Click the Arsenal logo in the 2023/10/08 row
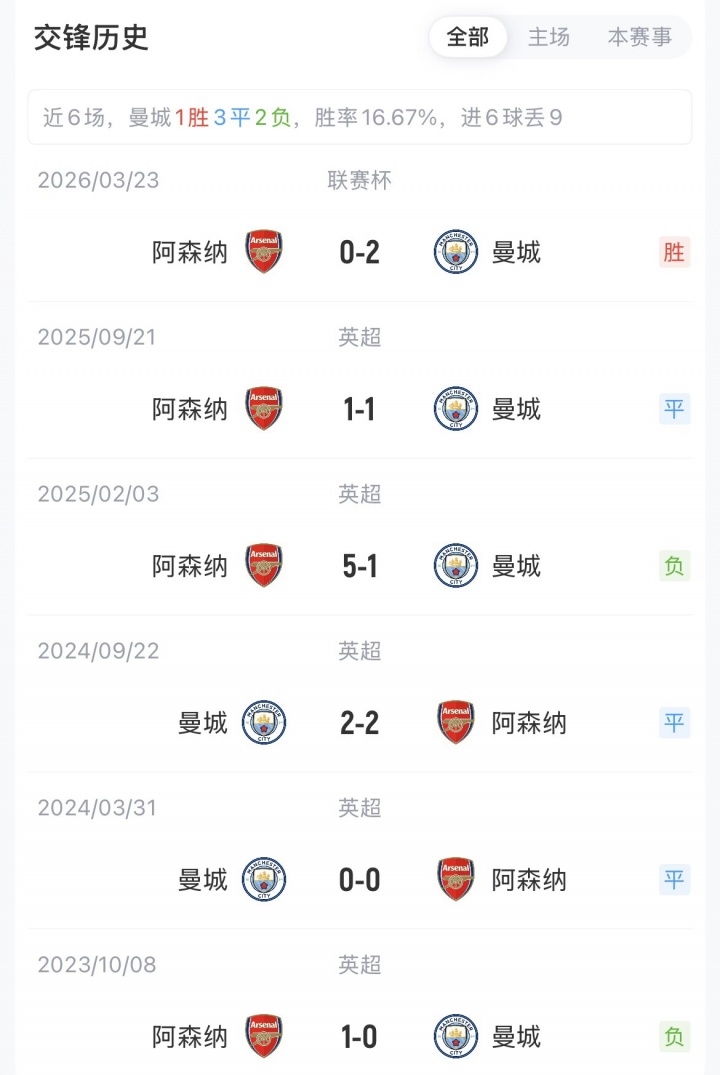The image size is (720, 1075). tap(262, 1037)
